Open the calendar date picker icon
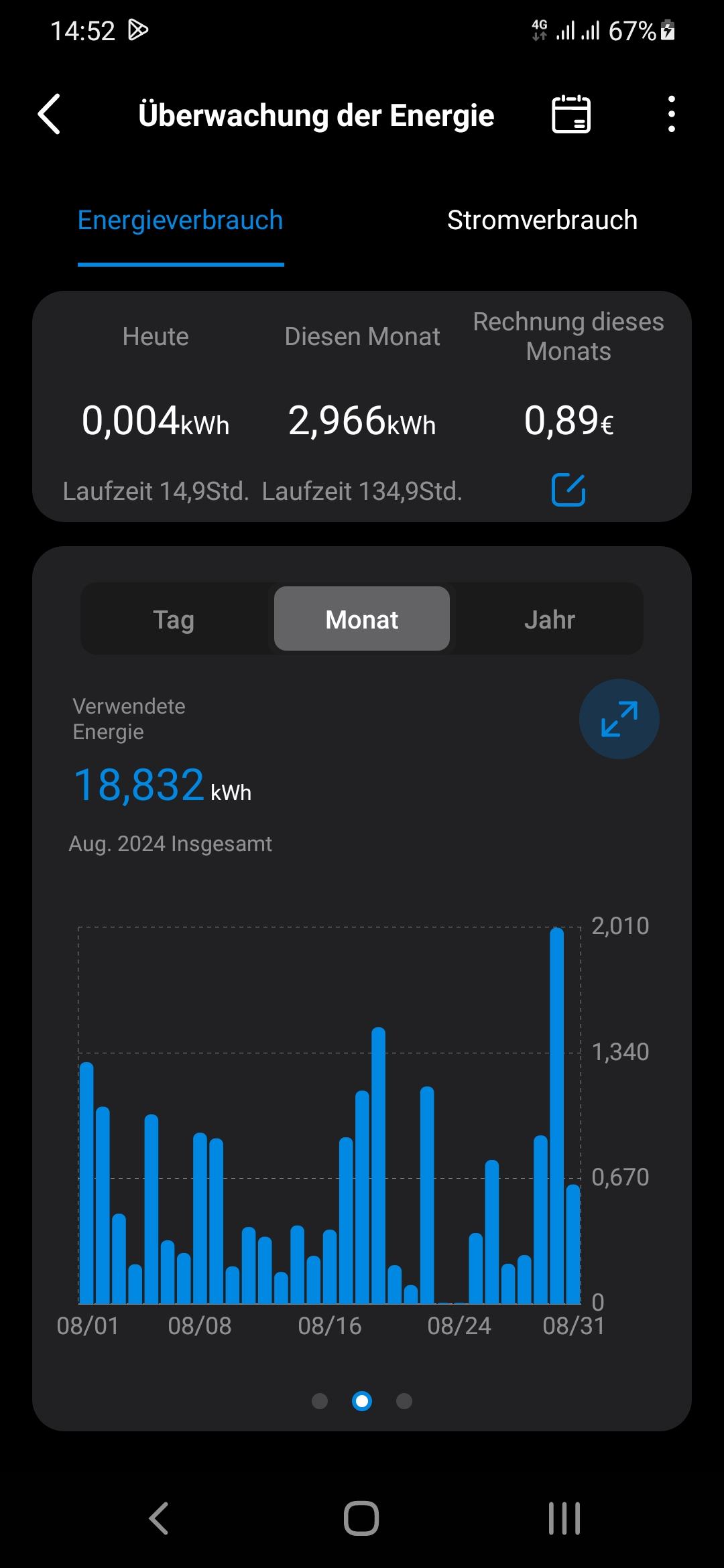This screenshot has width=724, height=1568. point(570,115)
